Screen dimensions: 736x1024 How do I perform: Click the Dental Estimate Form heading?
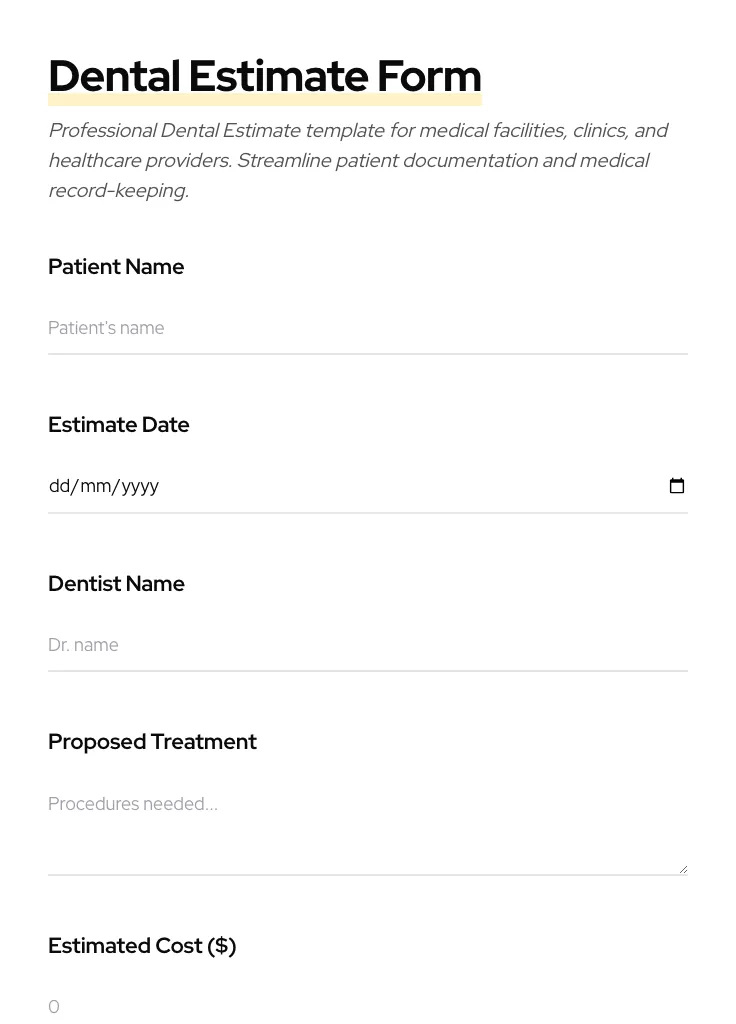(264, 76)
